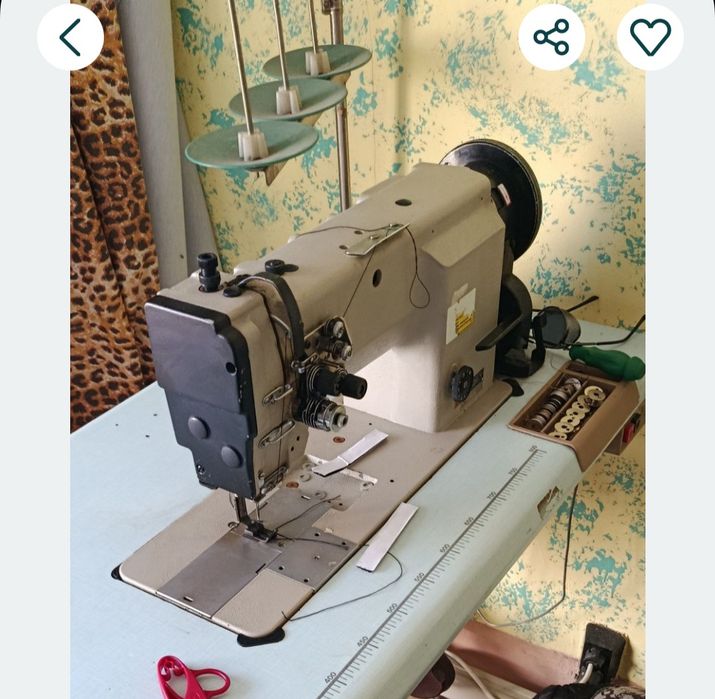Add listing to favorites with heart

[650, 37]
